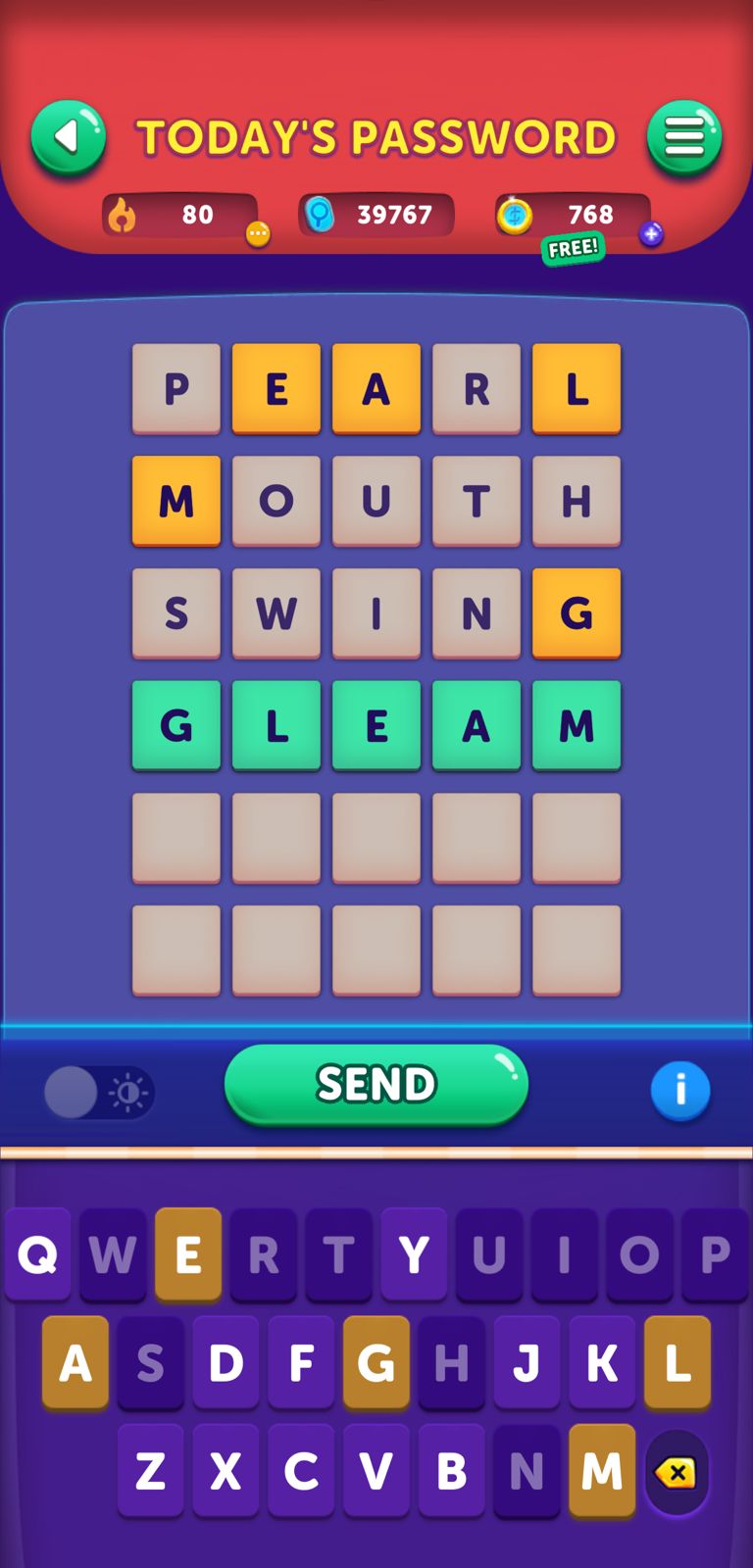Image resolution: width=753 pixels, height=1568 pixels.
Task: Tap the B key
Action: [x=451, y=1470]
